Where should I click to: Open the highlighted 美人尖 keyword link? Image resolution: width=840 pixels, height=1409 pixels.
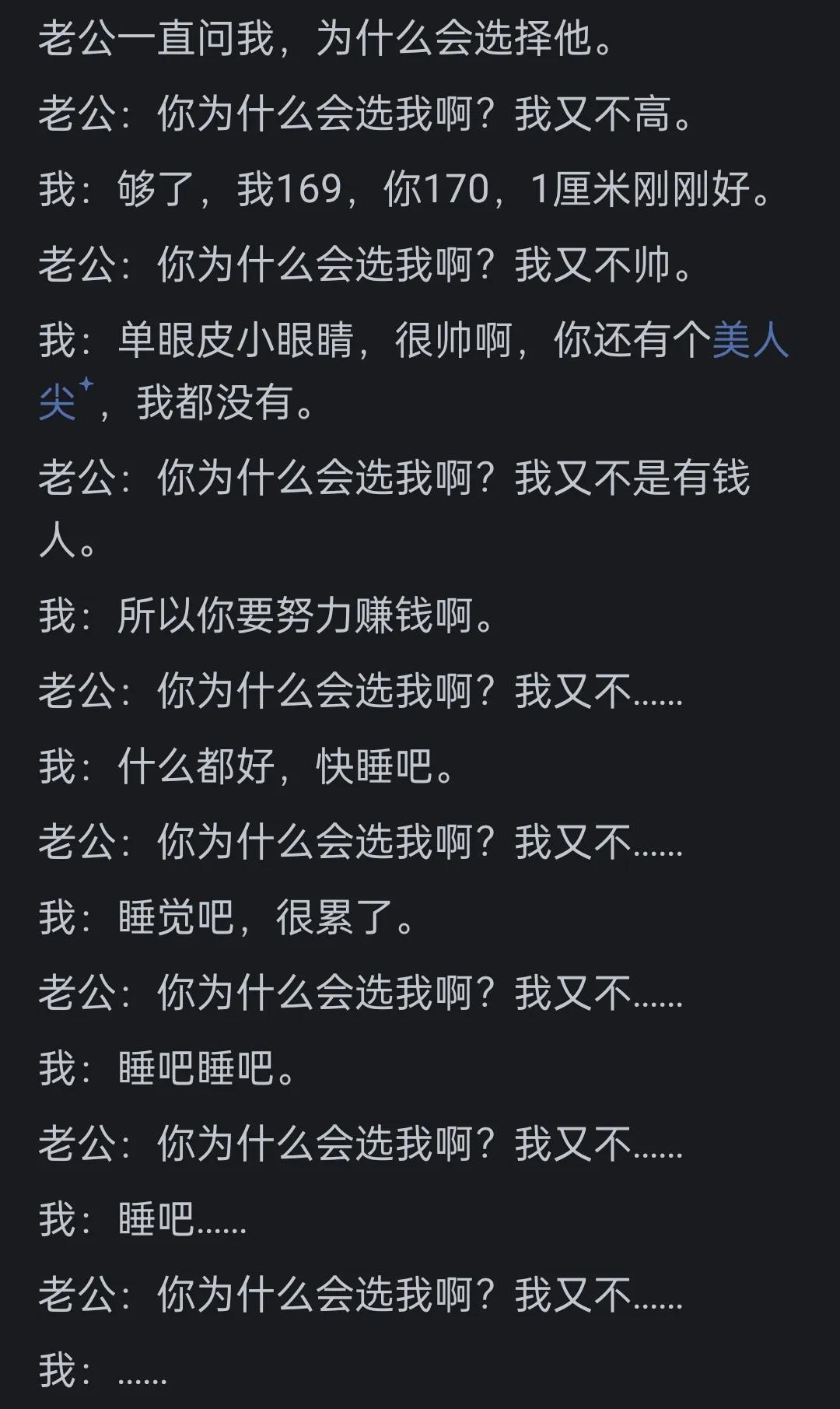[750, 341]
